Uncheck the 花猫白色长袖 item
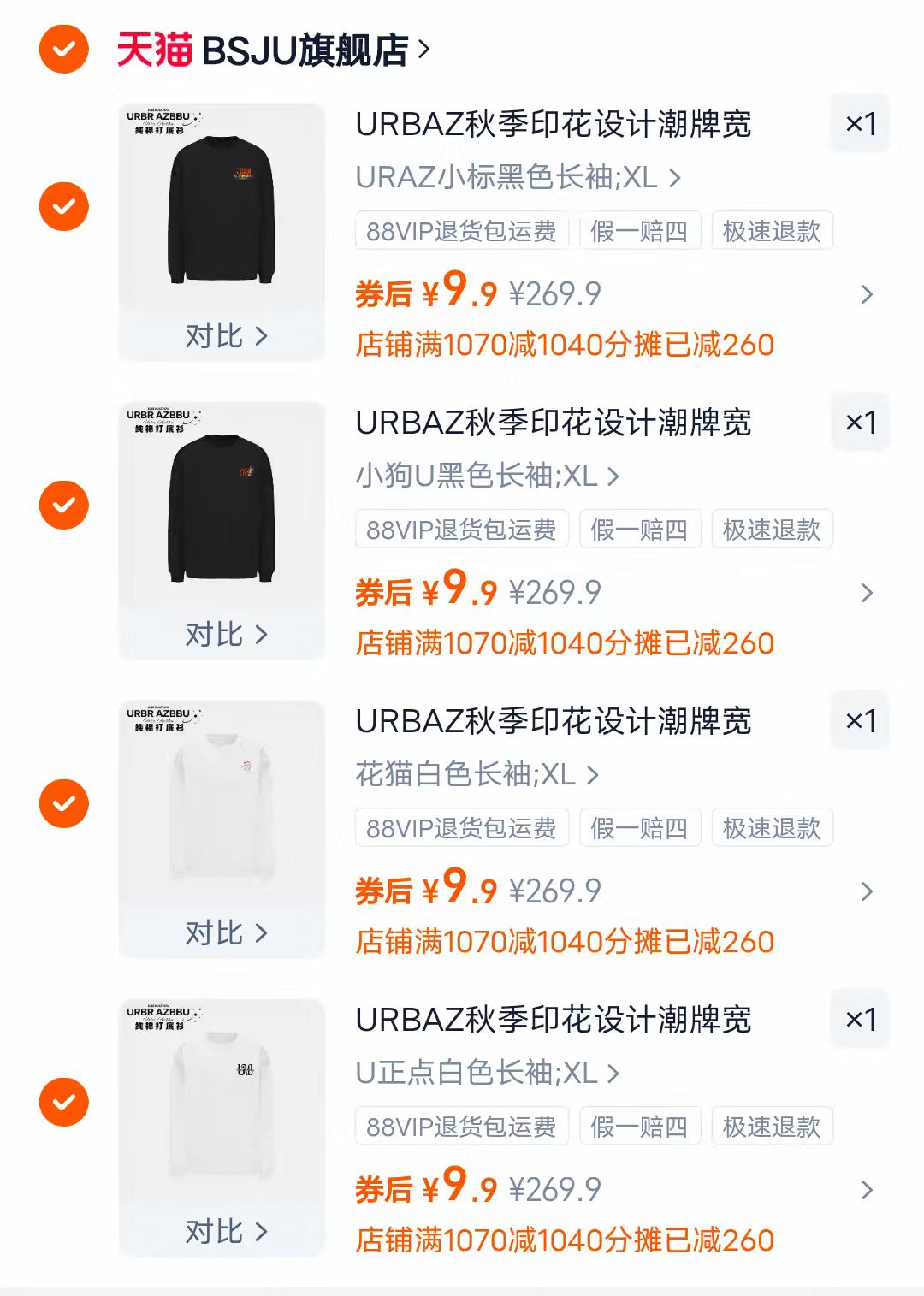Screen dimensions: 924x1296 pos(61,804)
